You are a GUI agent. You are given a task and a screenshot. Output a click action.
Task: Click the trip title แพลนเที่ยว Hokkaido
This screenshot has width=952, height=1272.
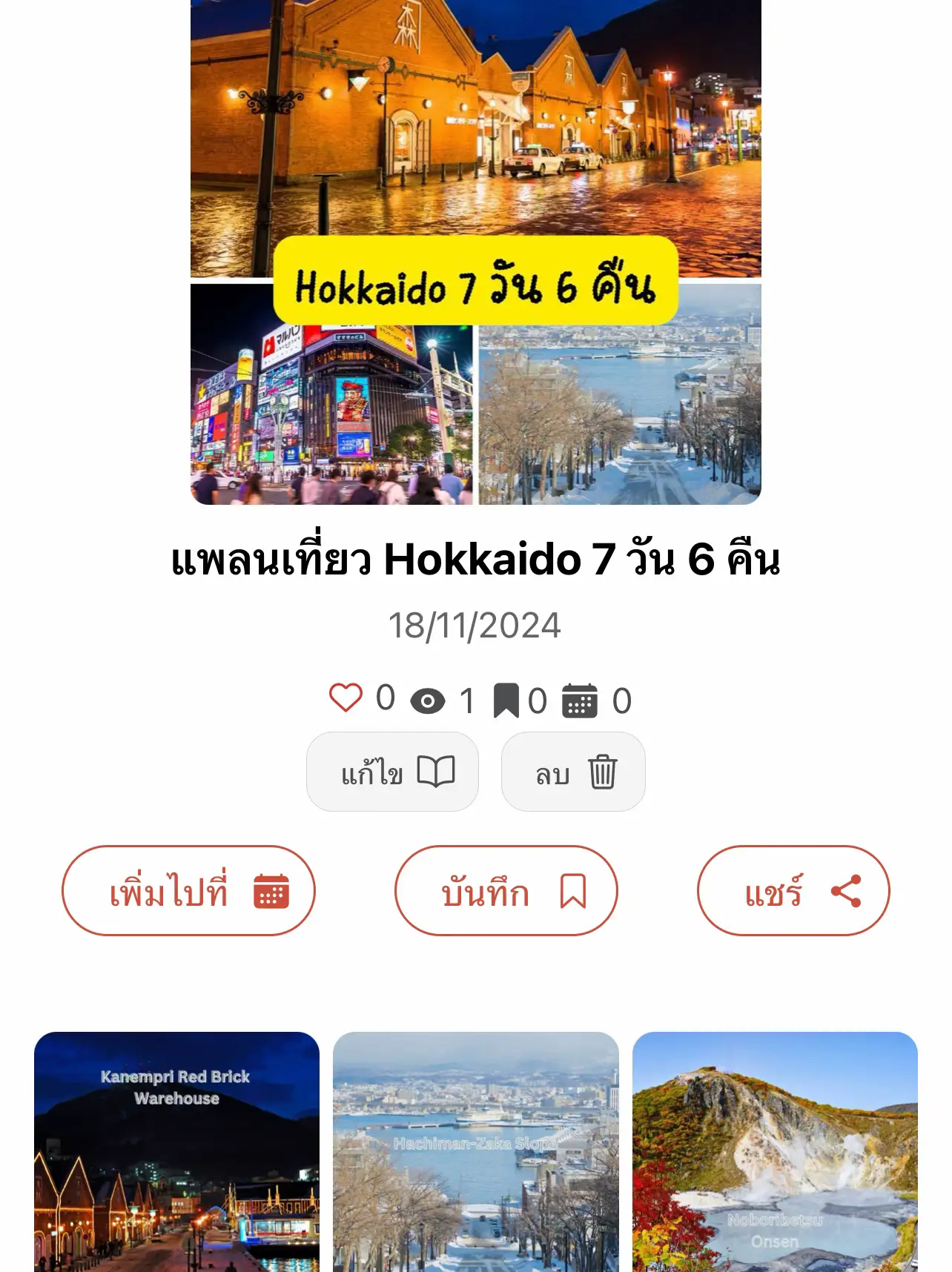[475, 563]
